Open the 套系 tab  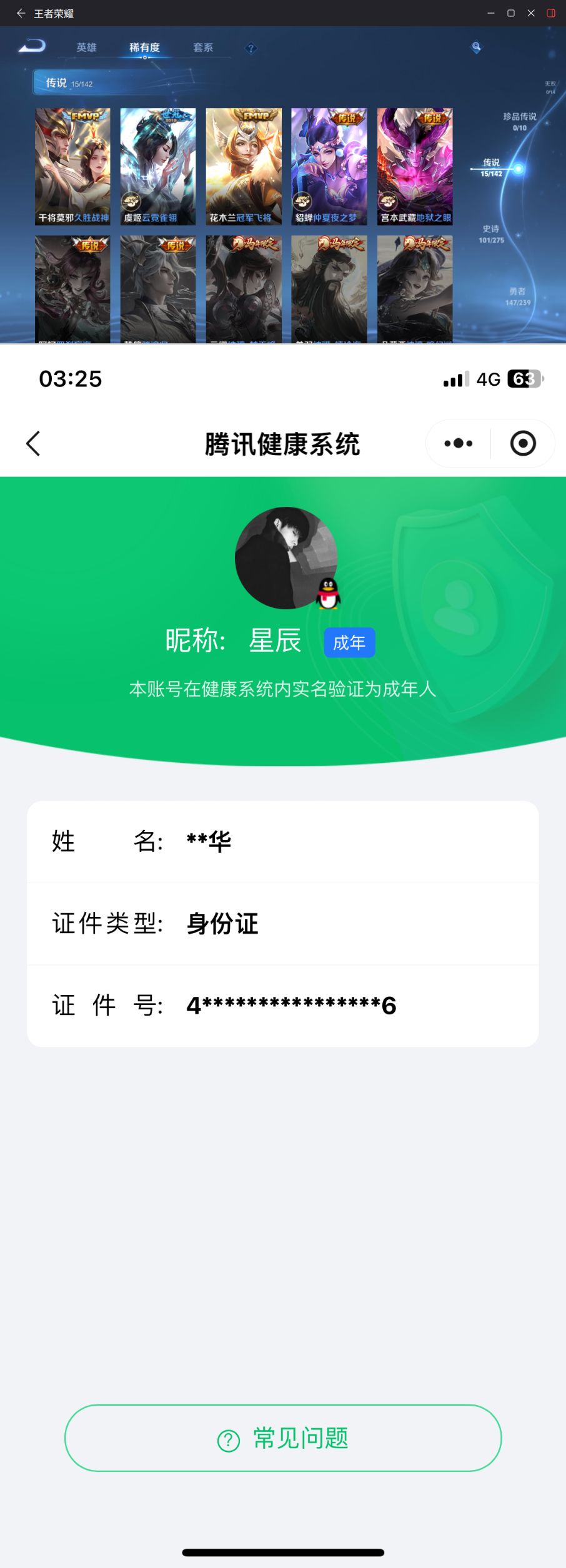pos(202,47)
